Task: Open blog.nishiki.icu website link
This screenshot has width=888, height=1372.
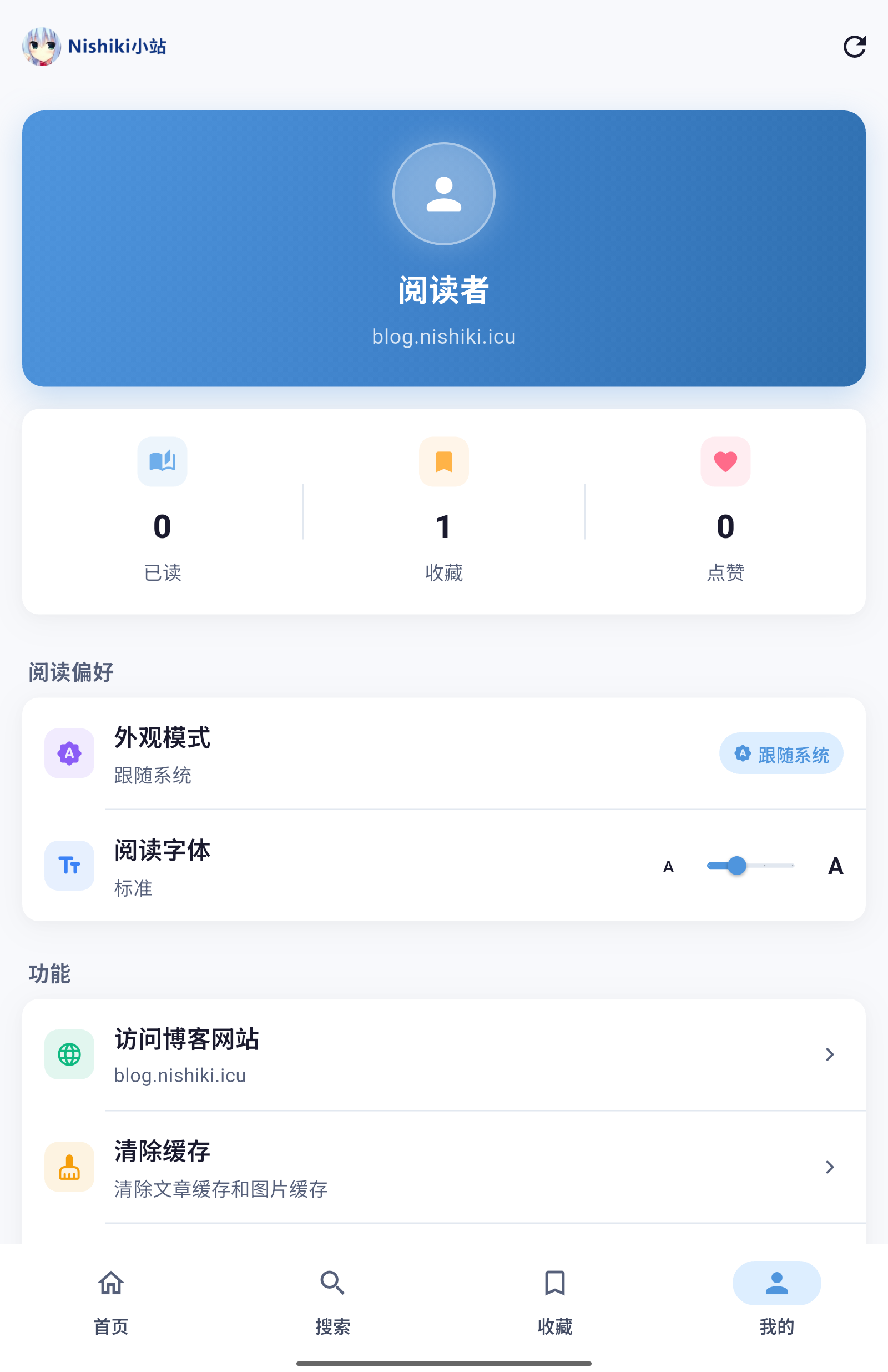Action: click(443, 1056)
